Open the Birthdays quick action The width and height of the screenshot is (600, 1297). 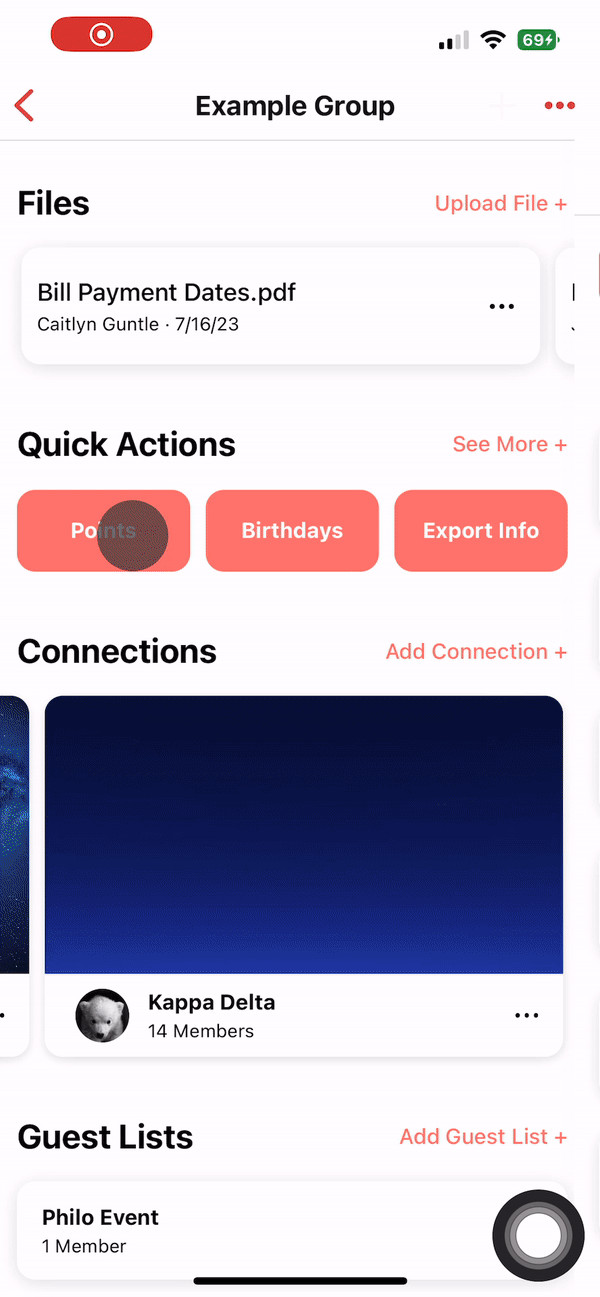[x=292, y=531]
